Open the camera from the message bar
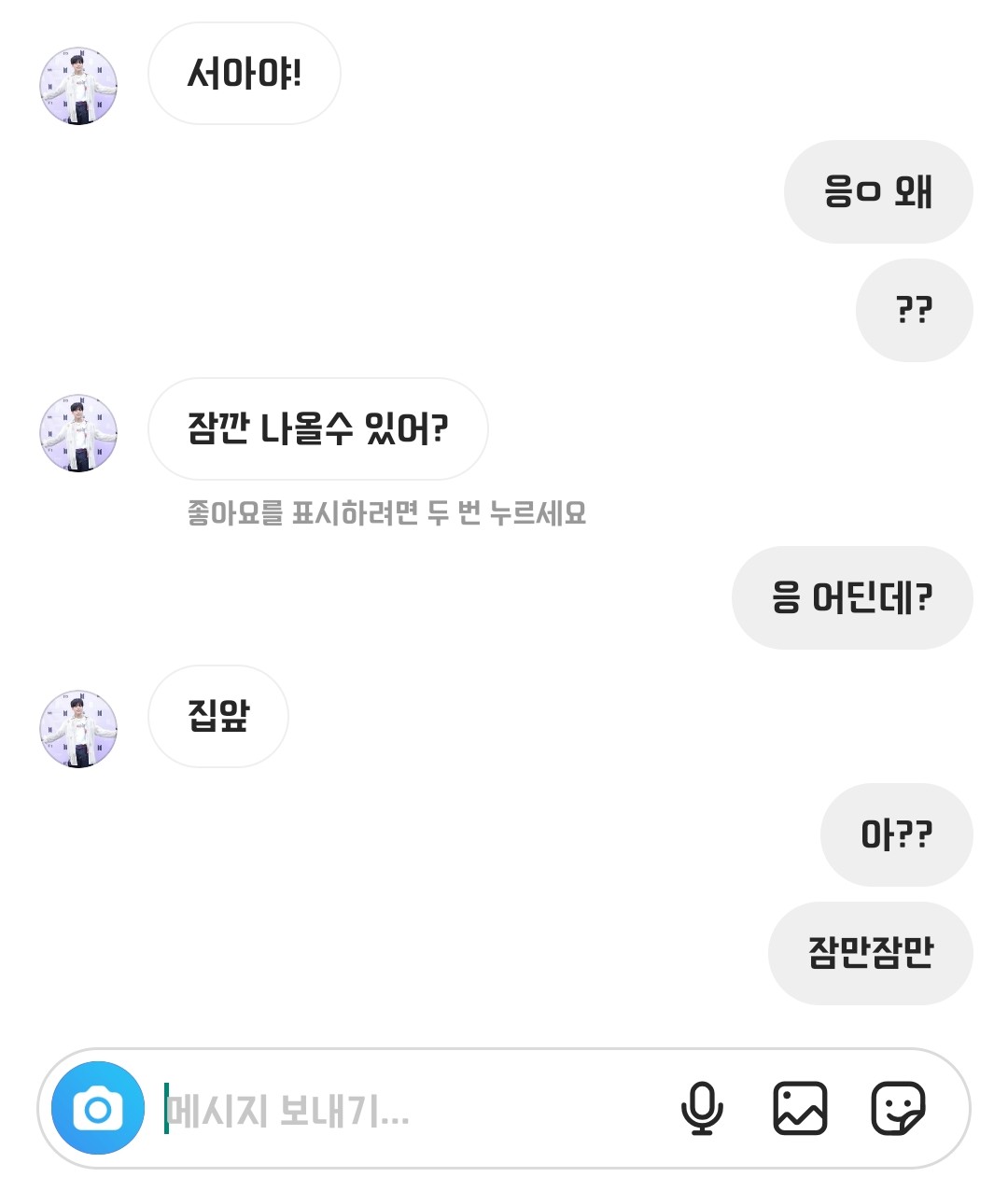 [x=97, y=1109]
